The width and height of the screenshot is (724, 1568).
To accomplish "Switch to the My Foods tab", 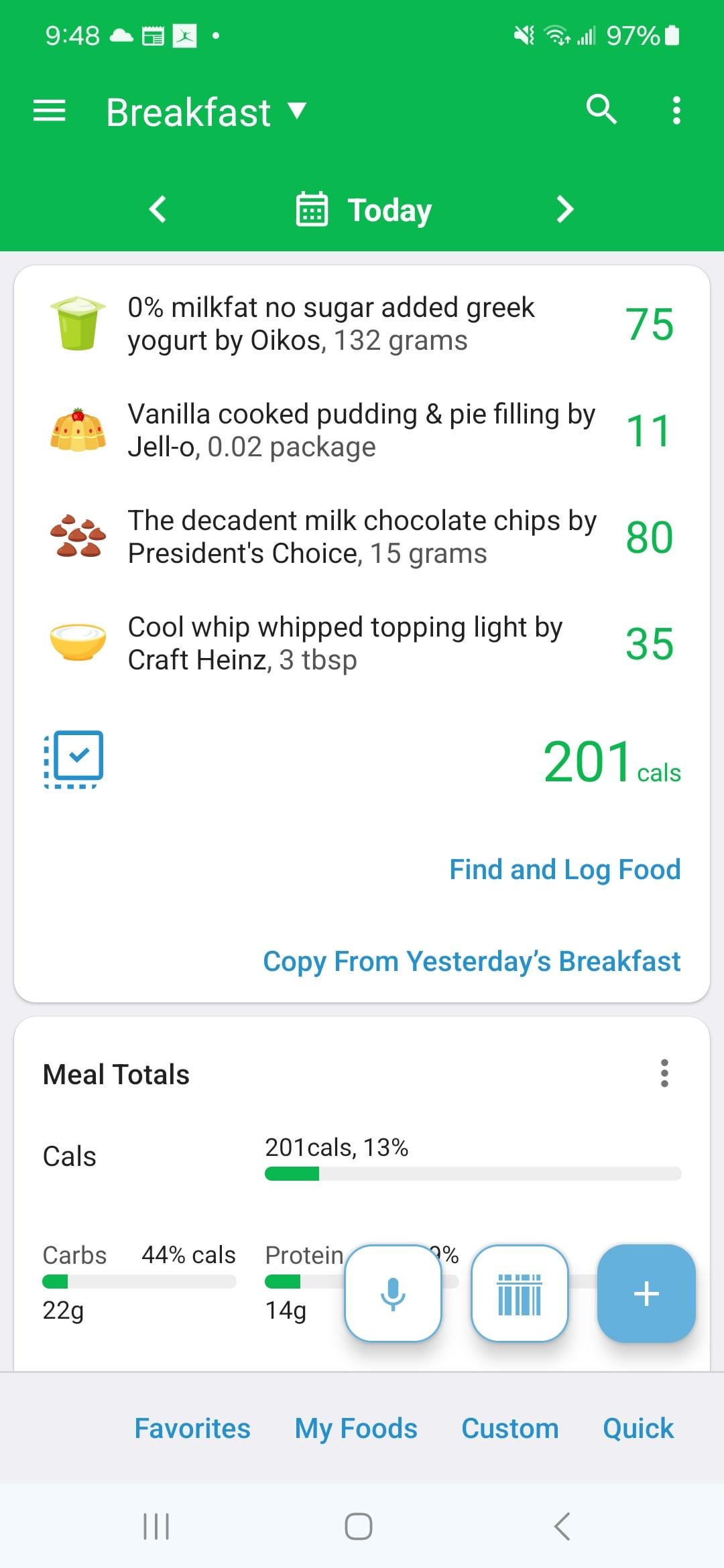I will pos(356,1428).
